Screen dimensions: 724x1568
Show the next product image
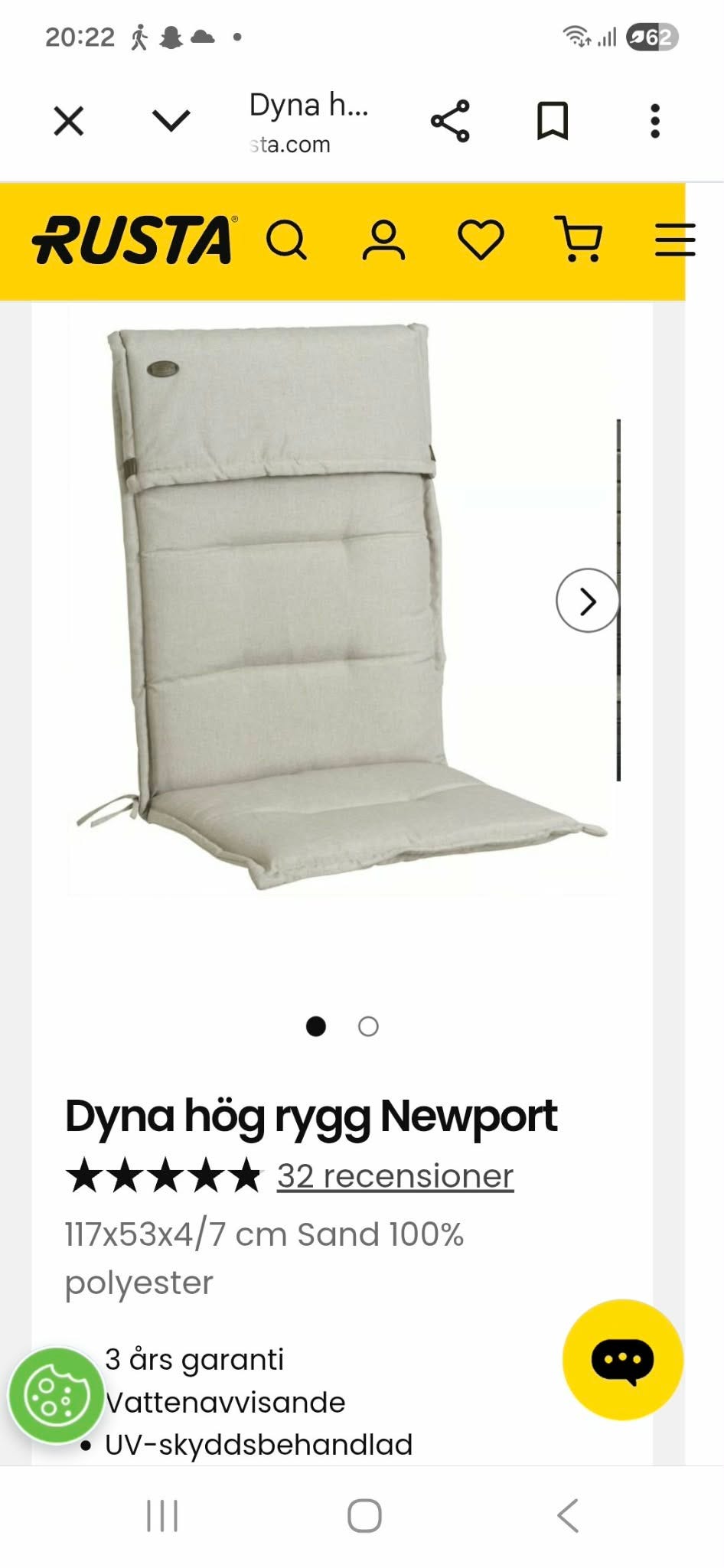click(587, 601)
